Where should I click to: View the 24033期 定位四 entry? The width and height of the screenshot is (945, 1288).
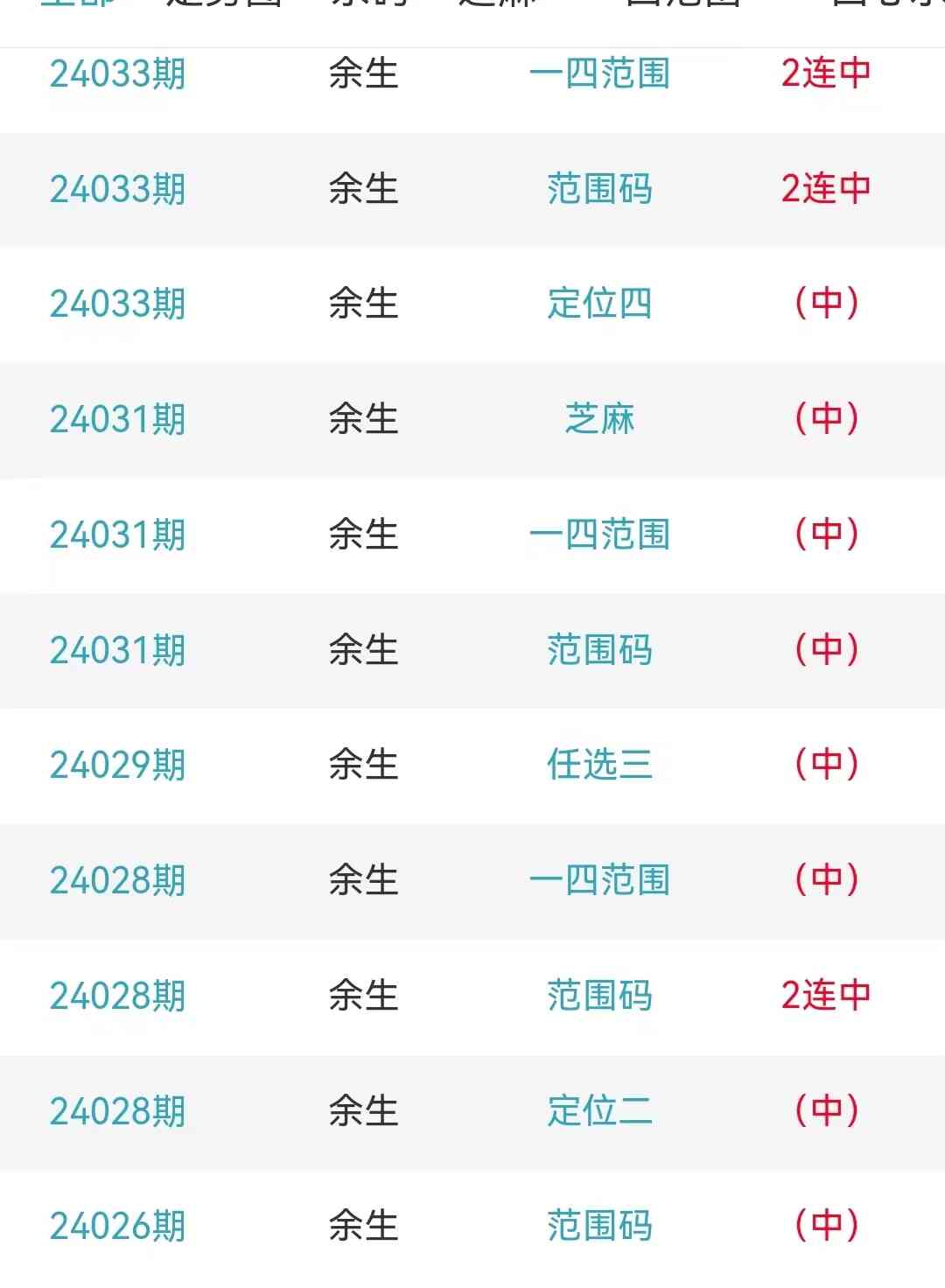click(x=599, y=304)
